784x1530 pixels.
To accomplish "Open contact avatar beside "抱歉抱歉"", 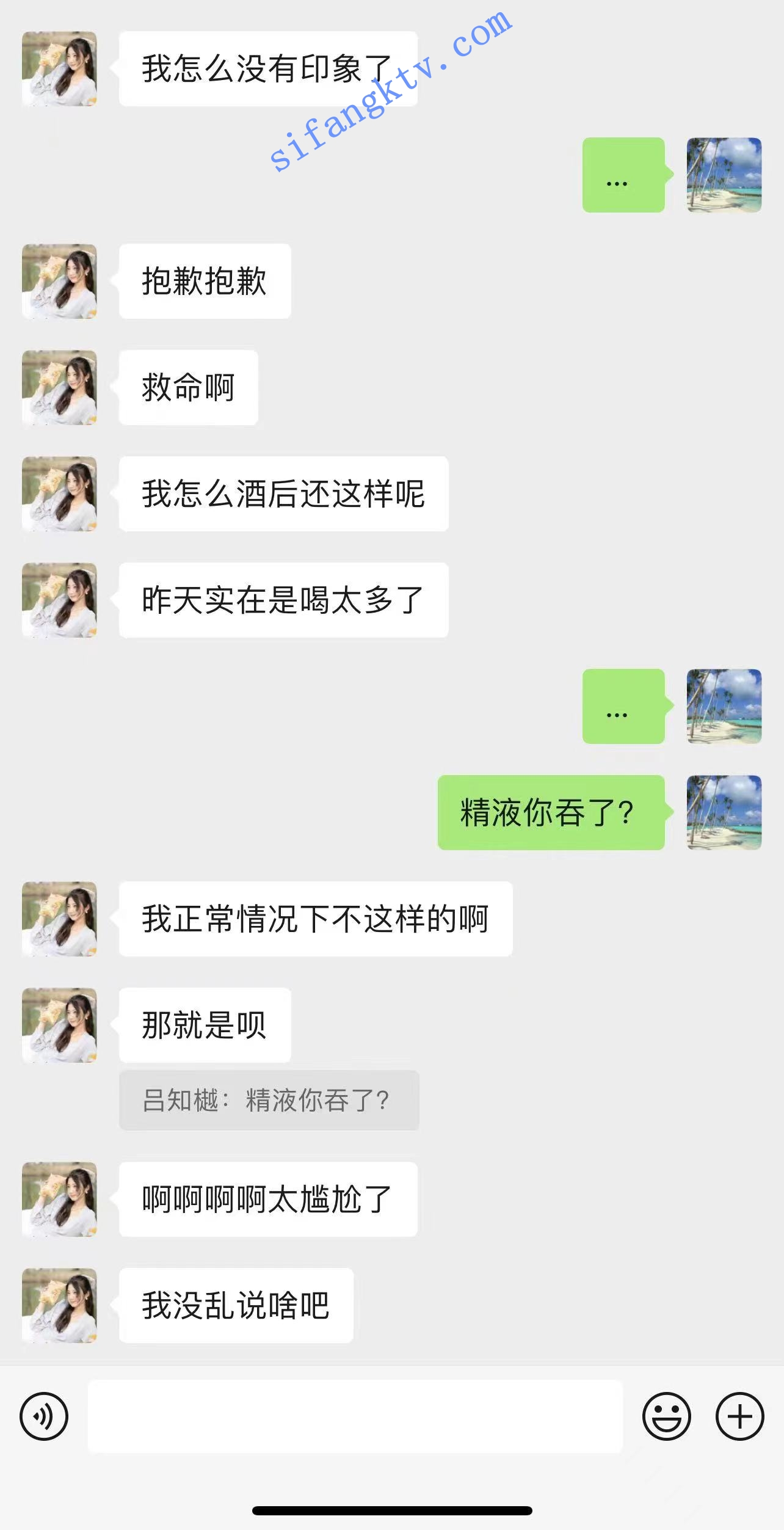I will 59,282.
